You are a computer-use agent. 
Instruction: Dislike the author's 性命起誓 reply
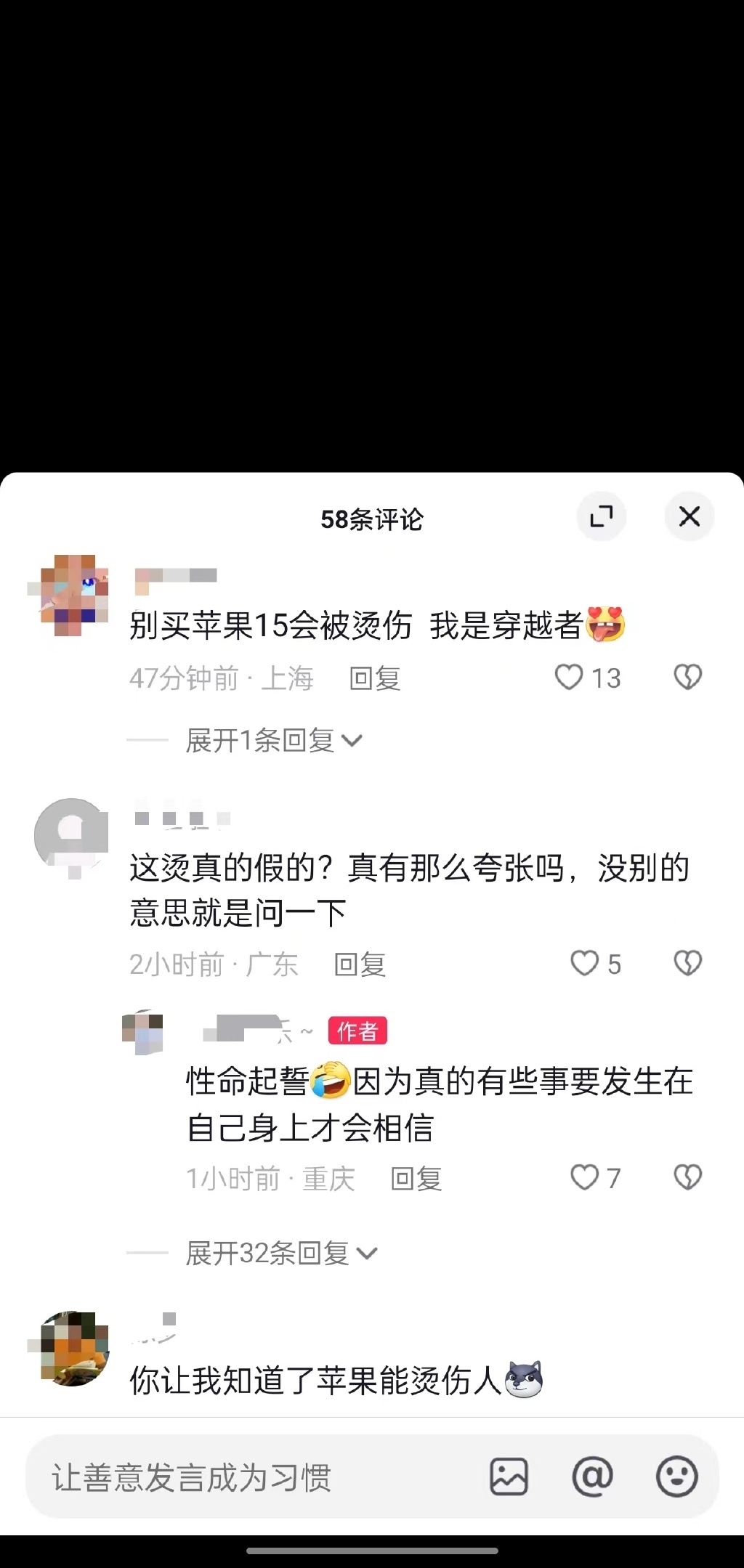coord(687,1177)
